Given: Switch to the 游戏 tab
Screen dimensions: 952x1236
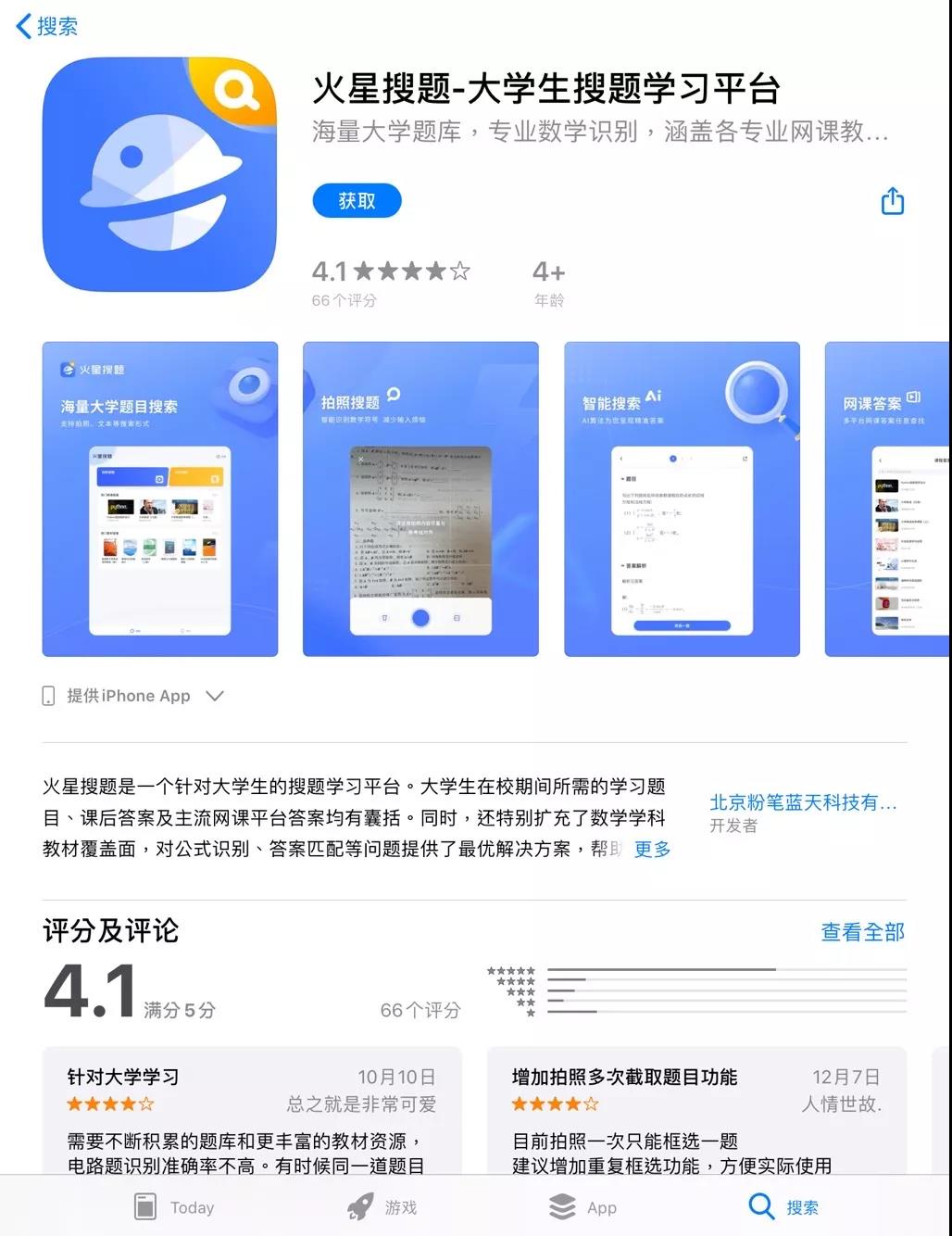Looking at the screenshot, I should (382, 1206).
